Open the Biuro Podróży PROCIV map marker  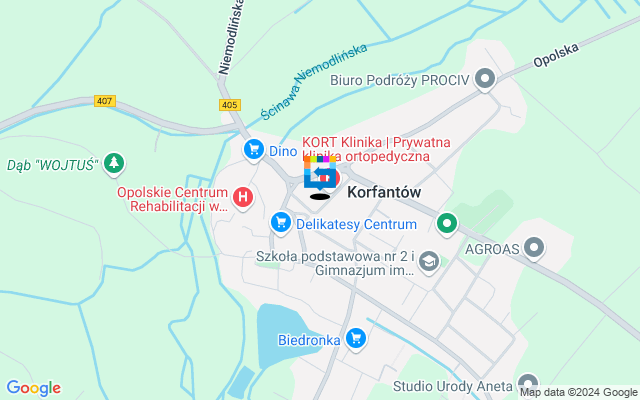[x=485, y=78]
